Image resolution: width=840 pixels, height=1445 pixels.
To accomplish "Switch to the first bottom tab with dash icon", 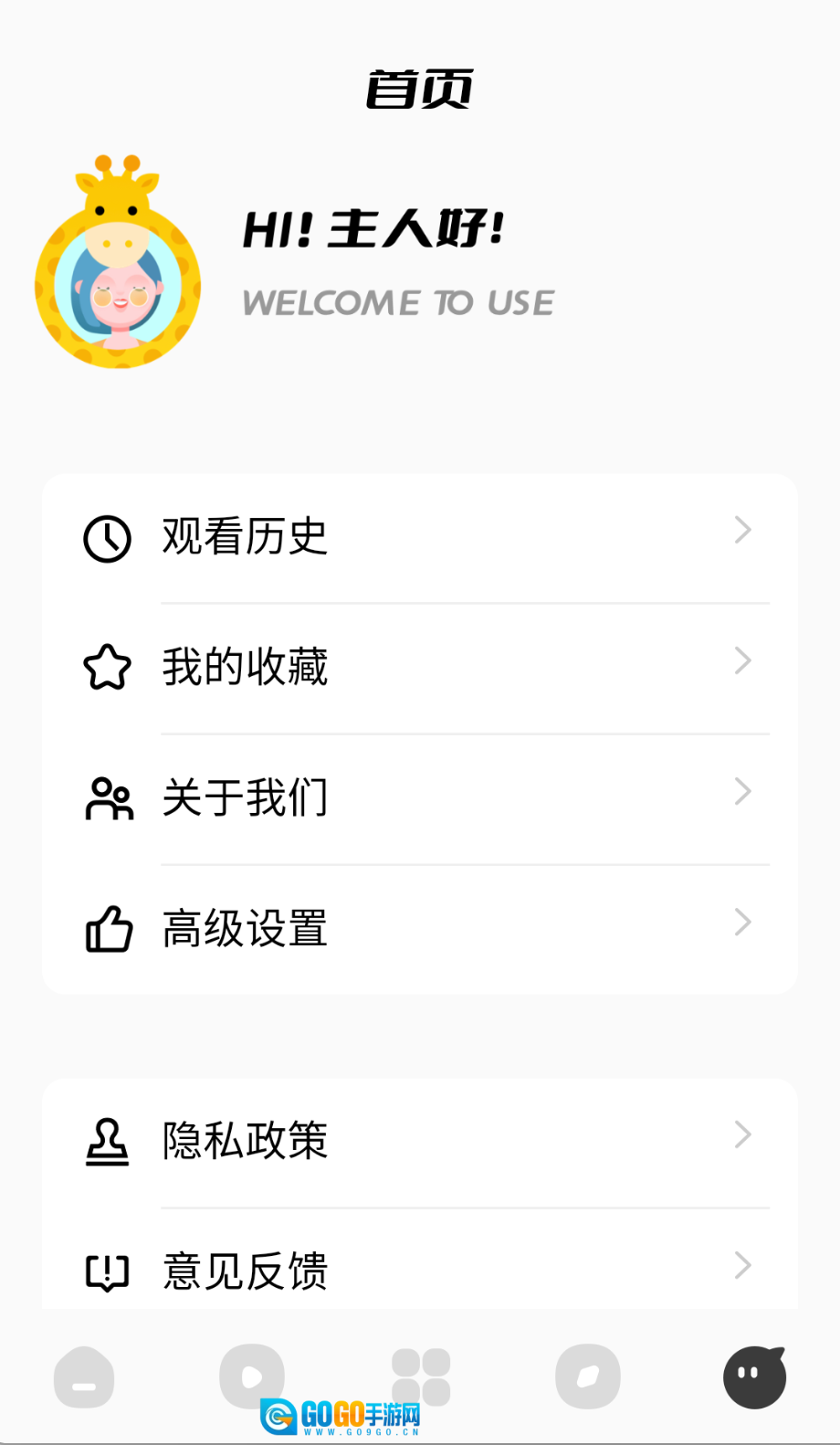I will click(x=84, y=1377).
